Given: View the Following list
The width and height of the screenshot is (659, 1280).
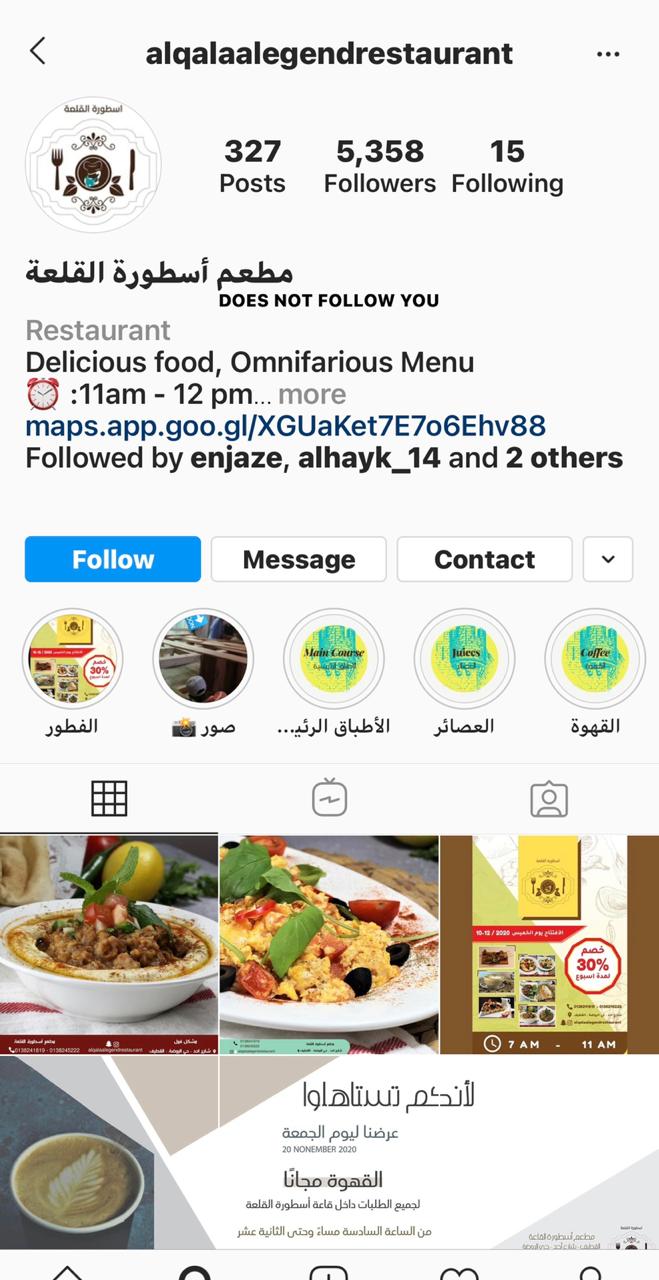Looking at the screenshot, I should click(x=507, y=166).
